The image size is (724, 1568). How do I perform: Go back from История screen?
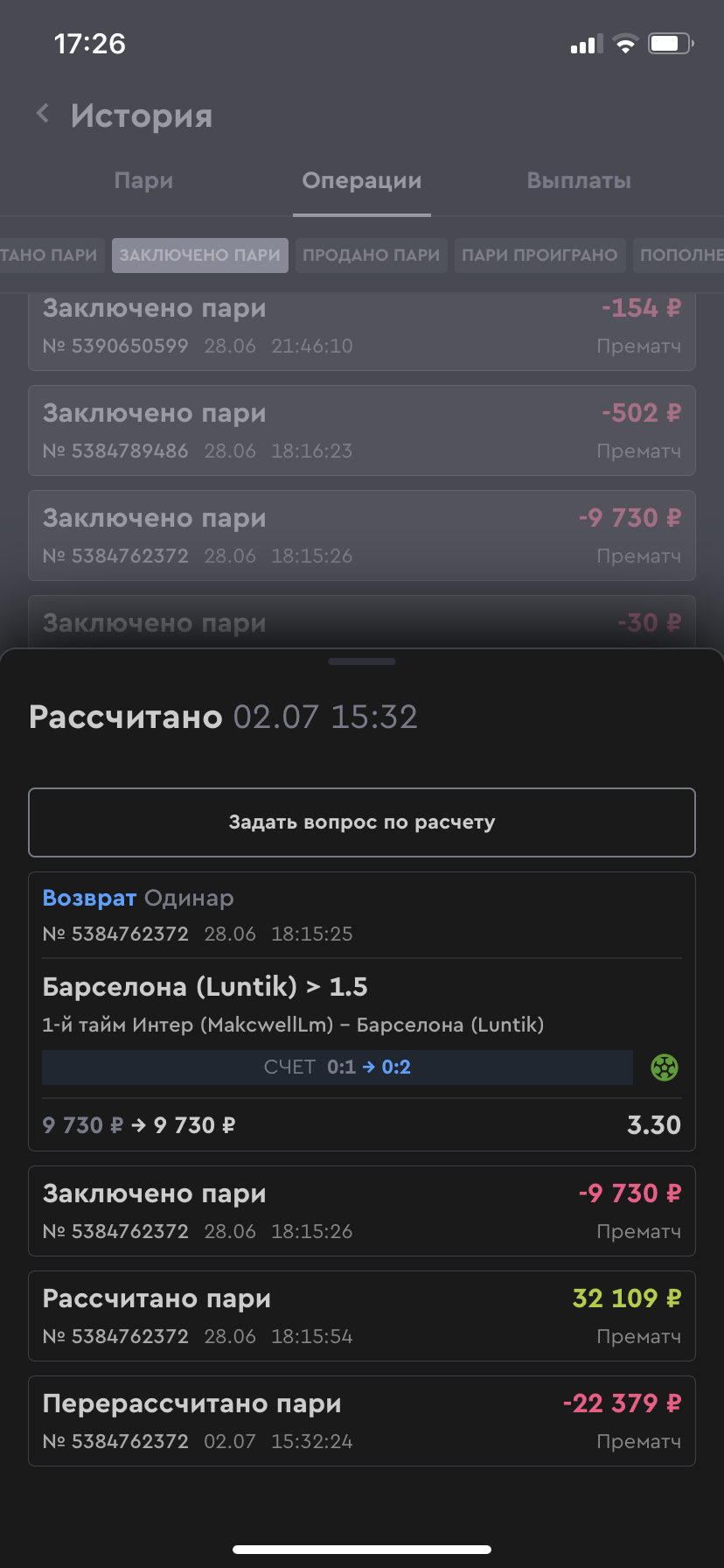pyautogui.click(x=43, y=114)
